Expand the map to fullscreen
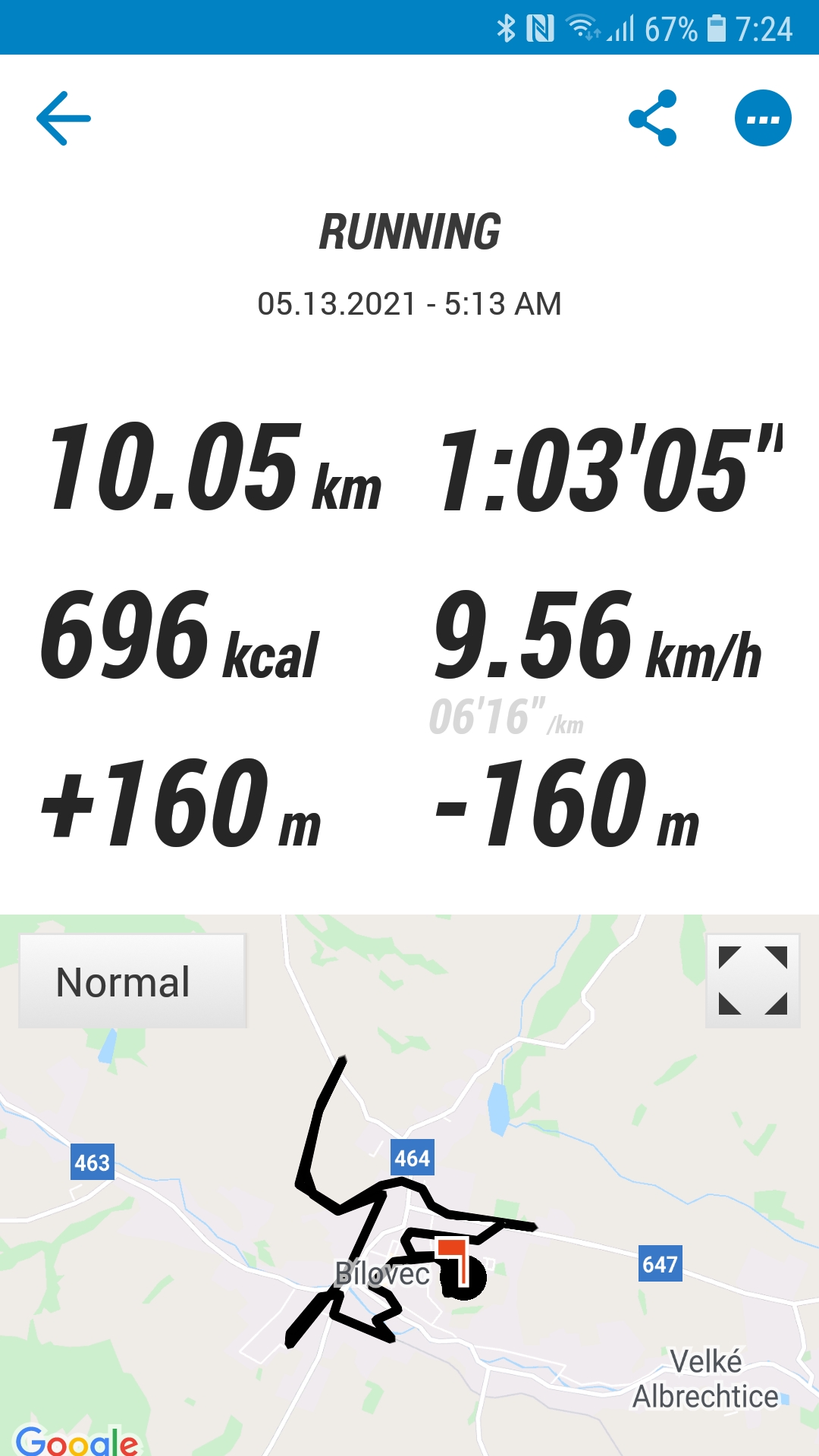 coord(753,981)
